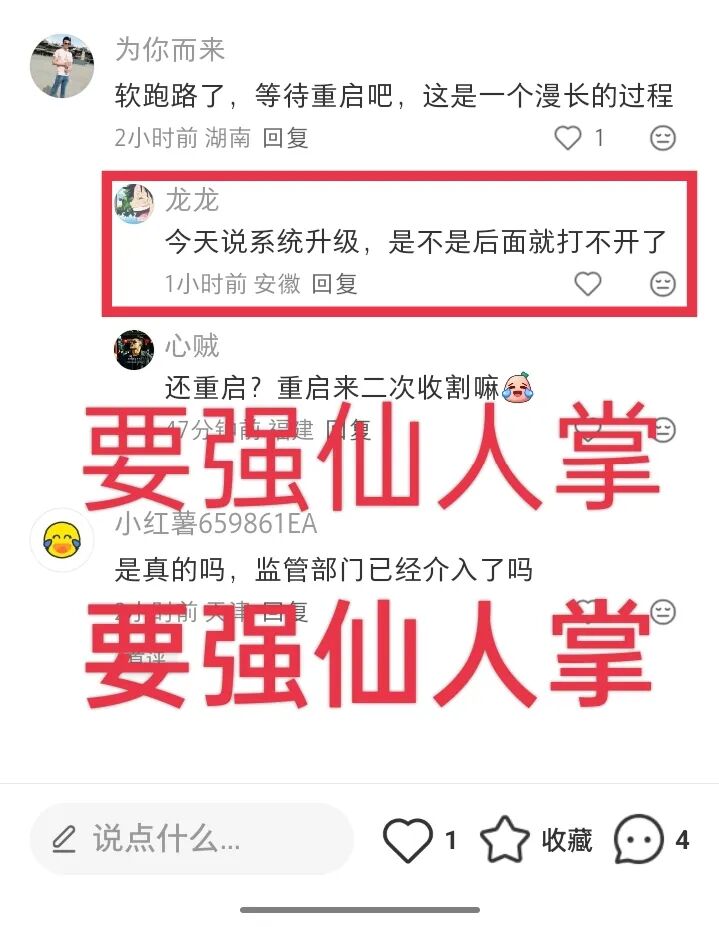Like 龙龙's comment about the system upgrade
Screen dimensions: 719x927
click(588, 284)
